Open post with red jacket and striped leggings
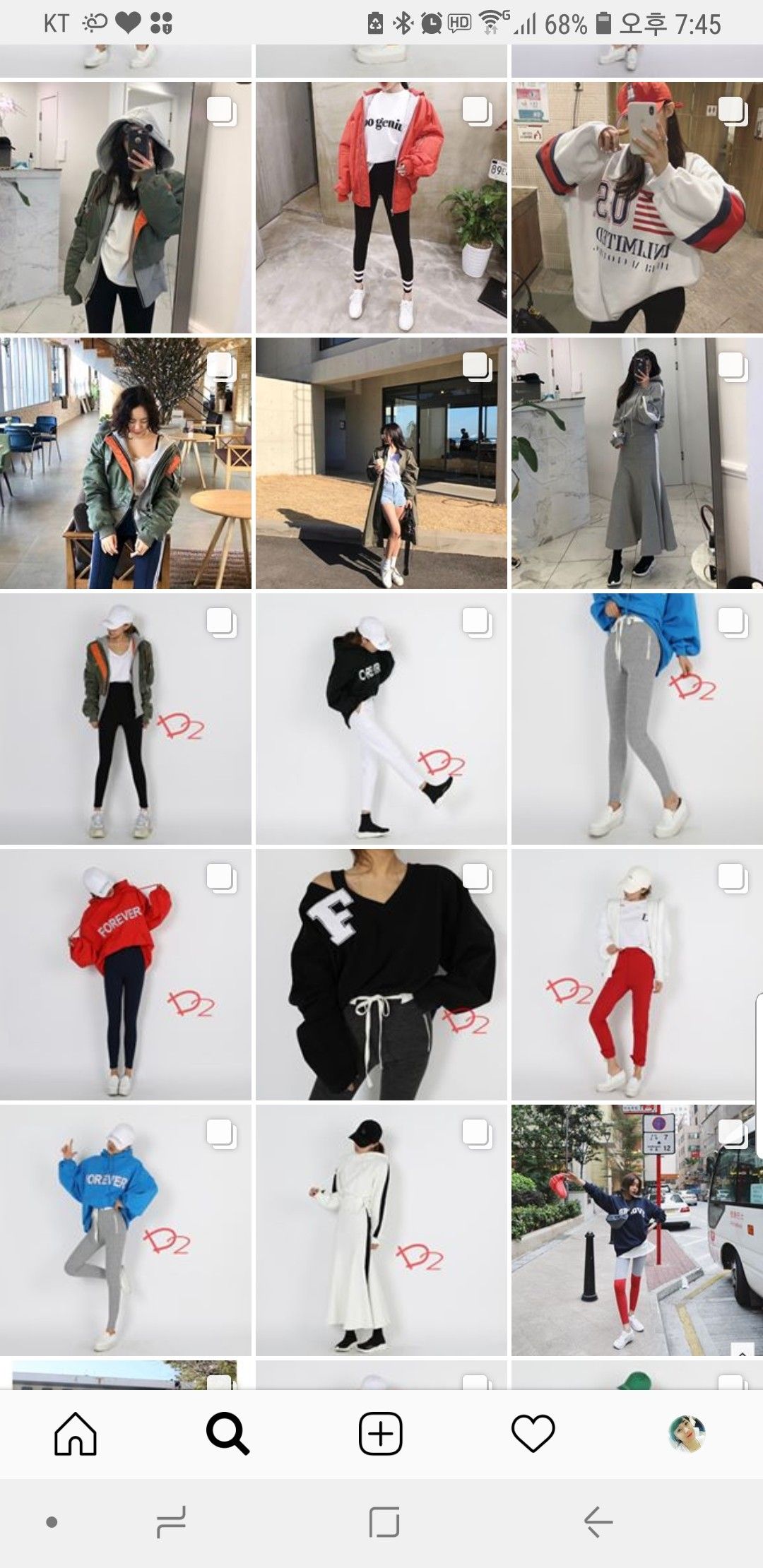Viewport: 763px width, 1568px height. click(x=381, y=208)
